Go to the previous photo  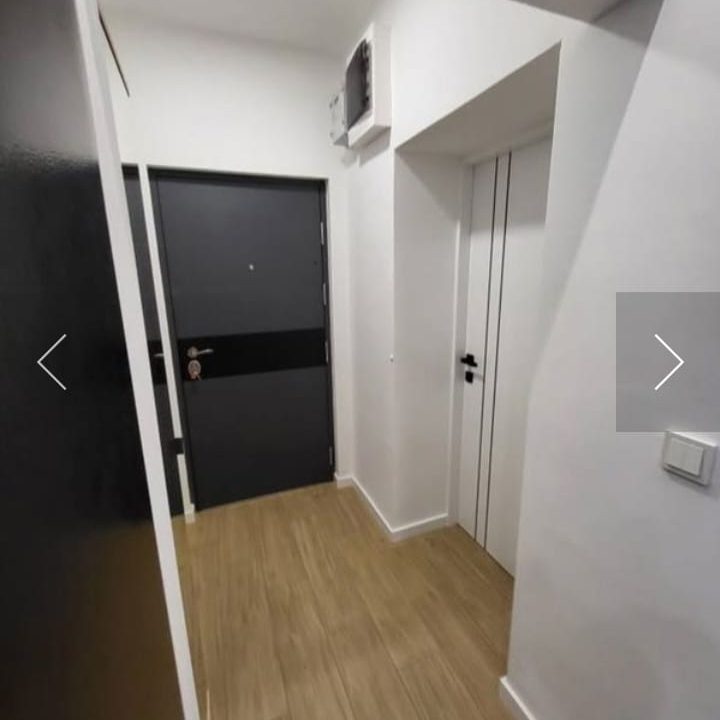tap(52, 362)
